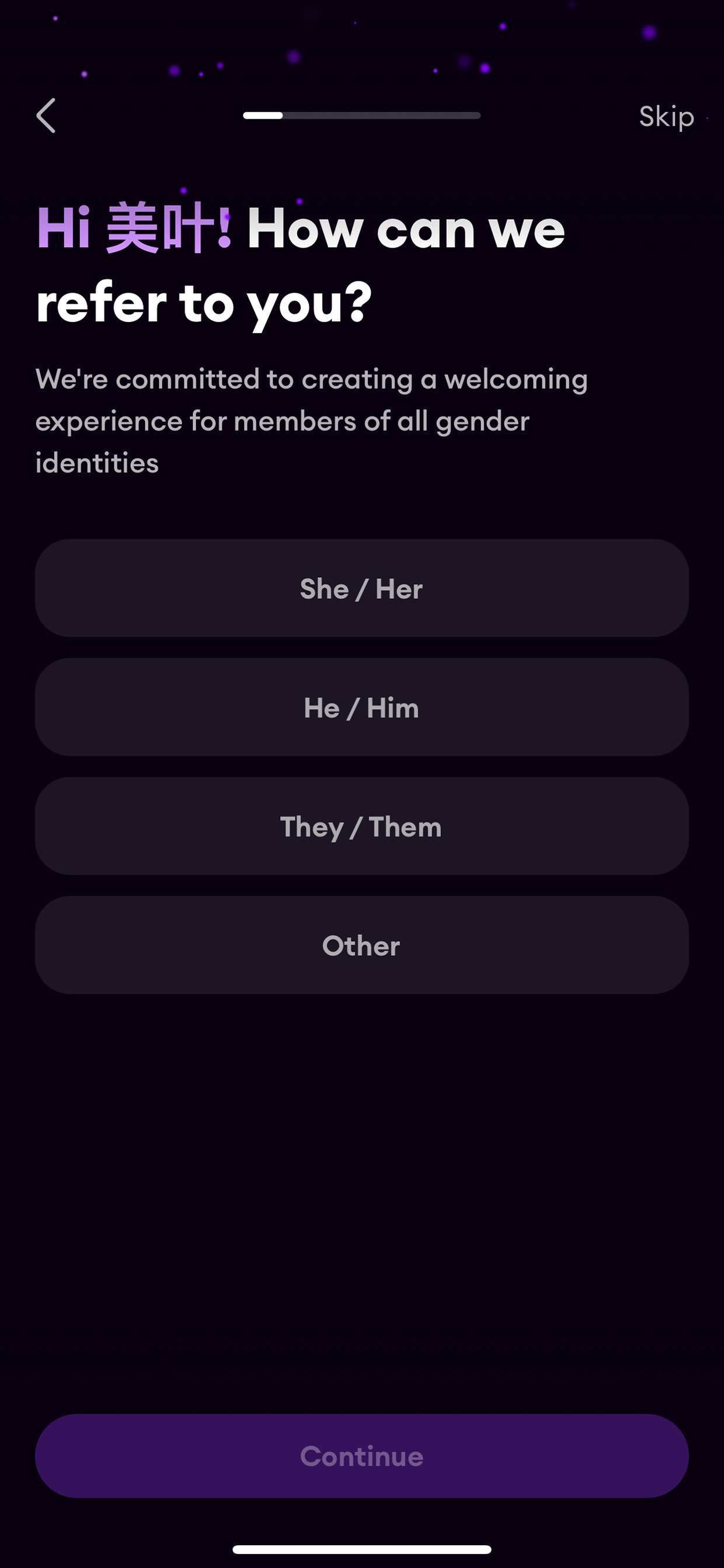Go back using the arrow icon
Screen dimensions: 724x1568
point(46,116)
